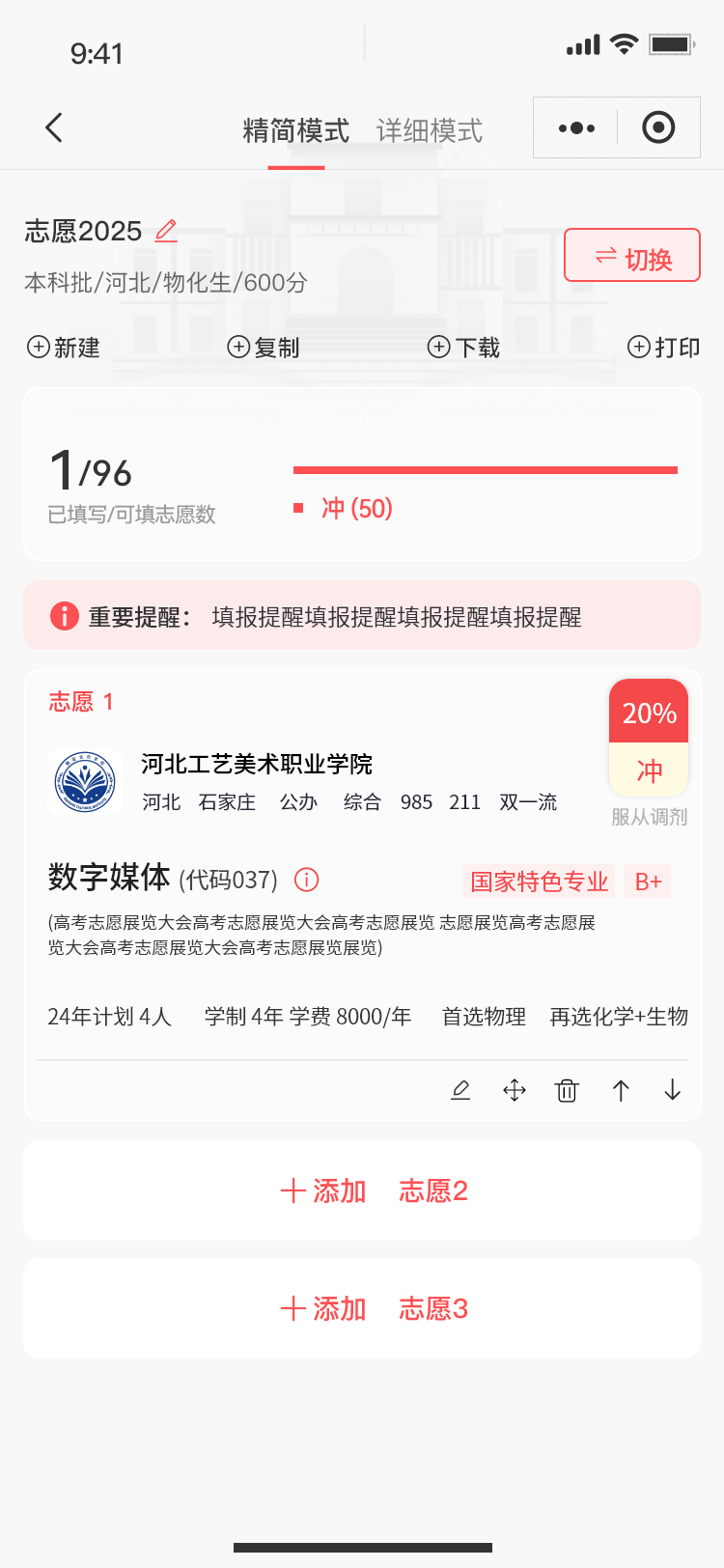Edit the 志愿2025 title with pencil icon
The image size is (724, 1568).
[x=166, y=231]
